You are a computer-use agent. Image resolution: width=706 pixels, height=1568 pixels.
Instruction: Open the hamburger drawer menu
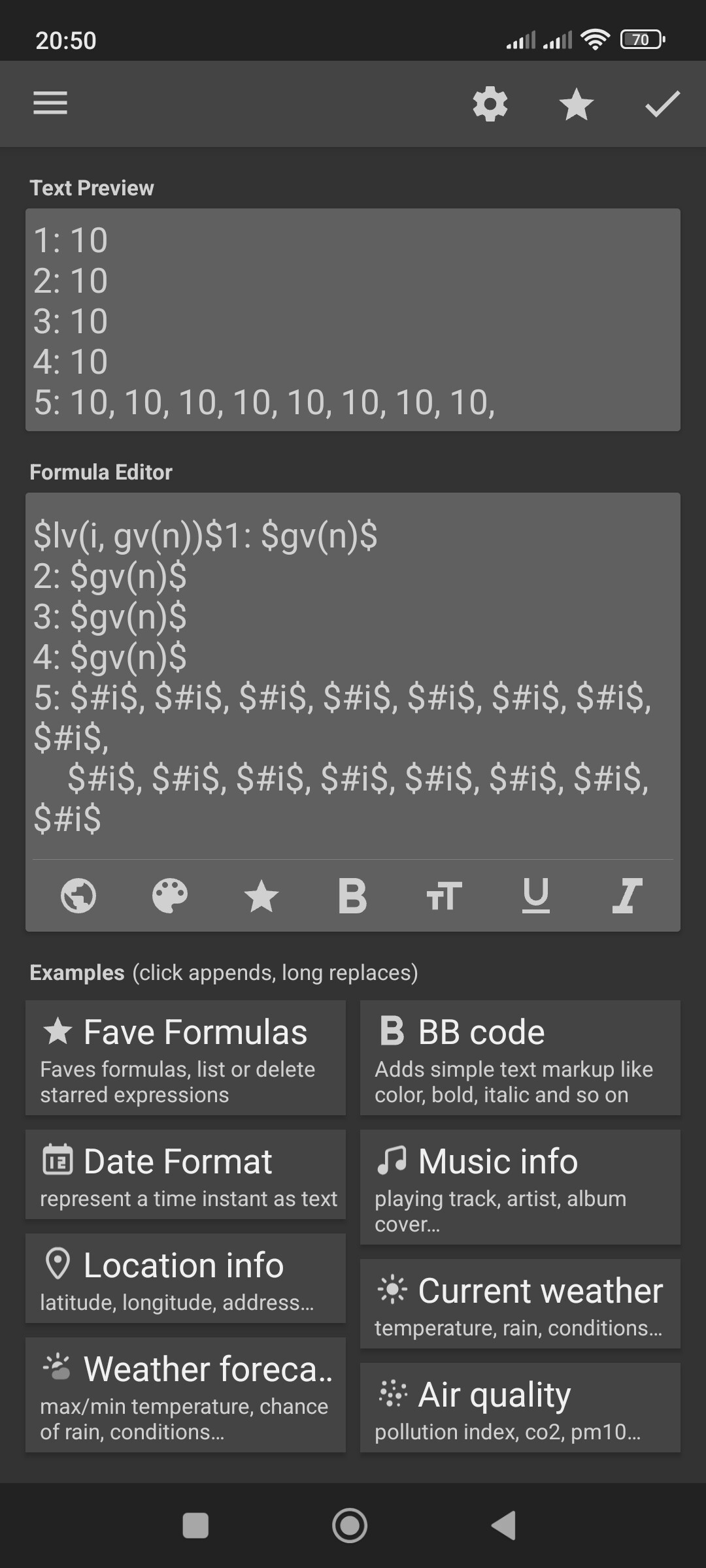[50, 103]
